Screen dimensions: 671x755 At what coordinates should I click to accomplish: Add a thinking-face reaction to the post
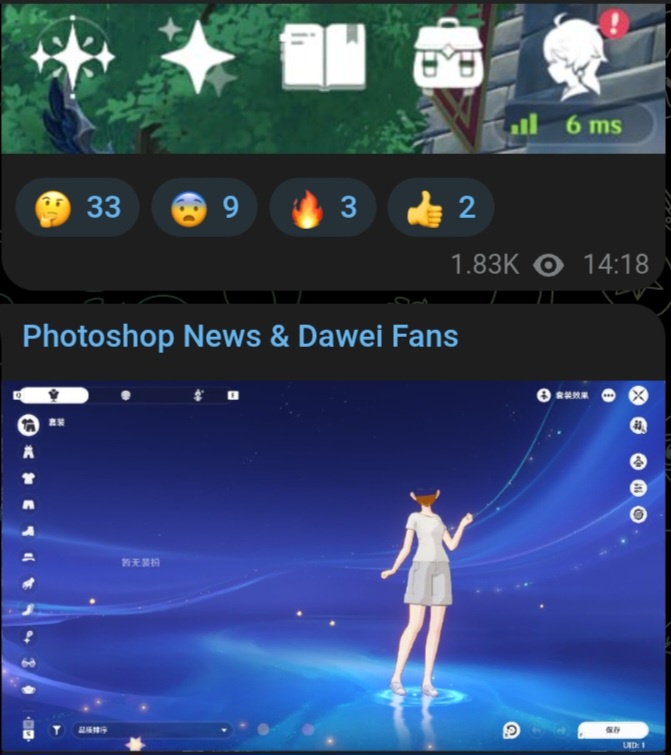(x=77, y=208)
